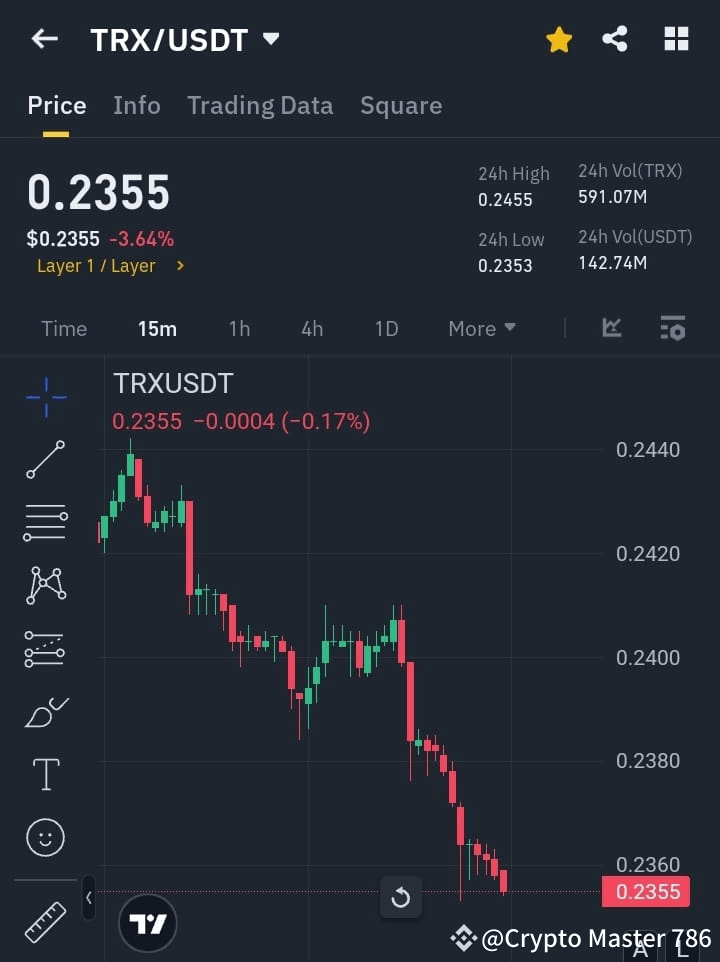Toggle the favorite star for TRX/USDT

click(x=559, y=39)
